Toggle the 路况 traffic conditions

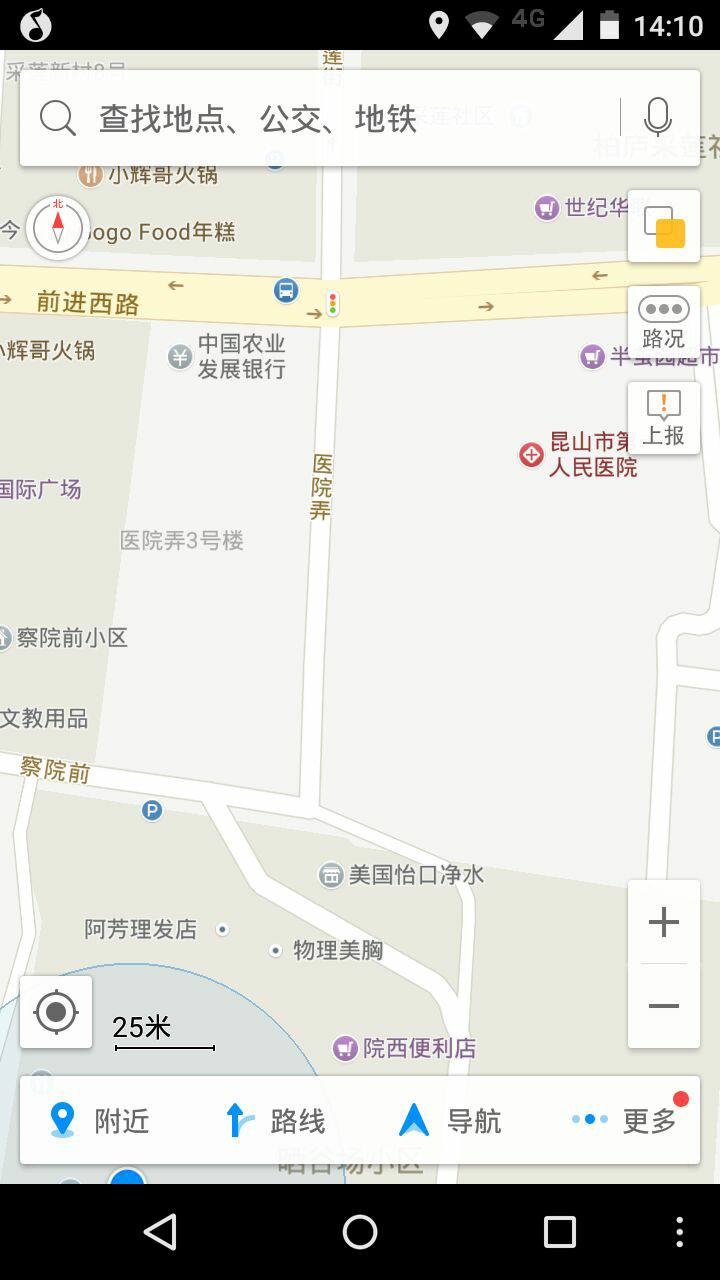[664, 322]
